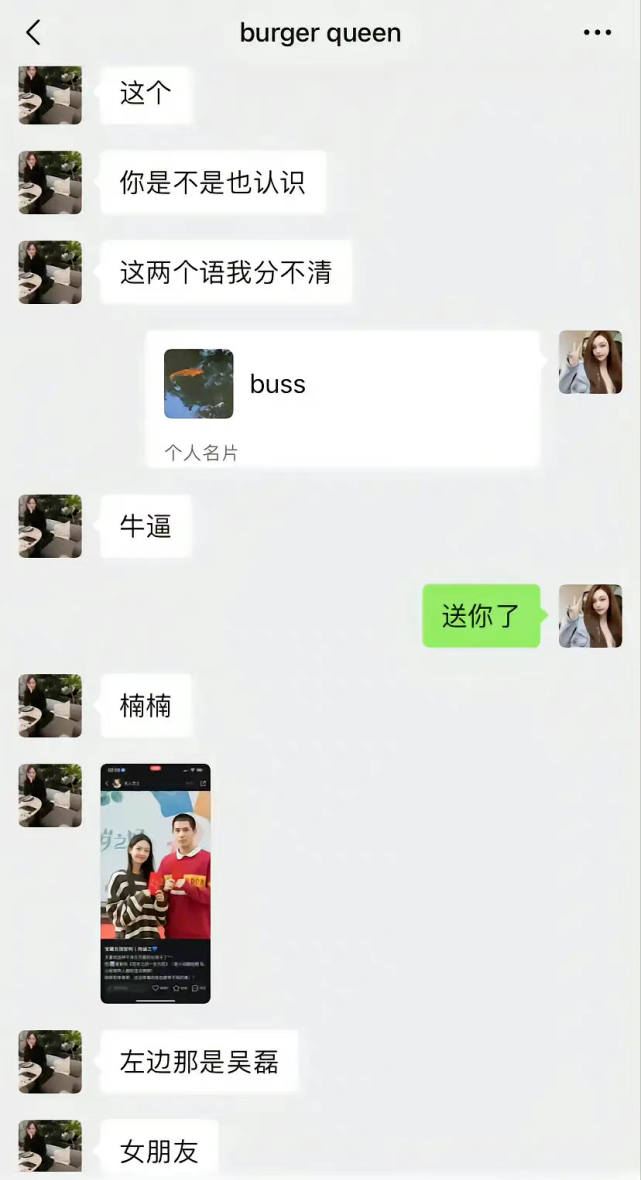Go back from burger queen chat
The image size is (641, 1180).
tap(33, 33)
